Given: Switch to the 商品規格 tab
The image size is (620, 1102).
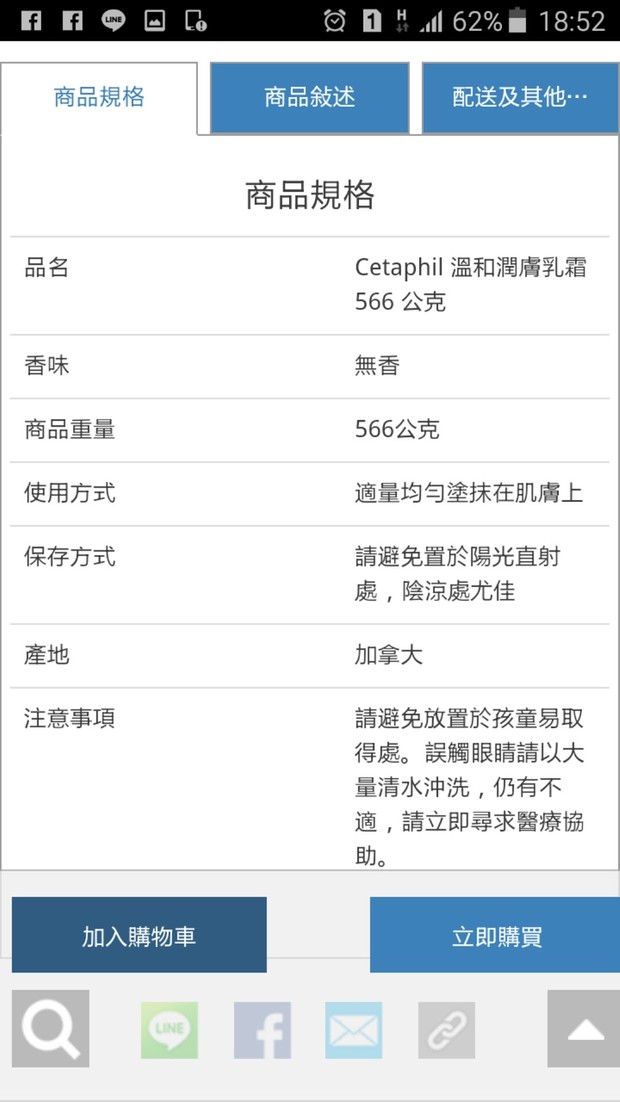Looking at the screenshot, I should pos(99,97).
